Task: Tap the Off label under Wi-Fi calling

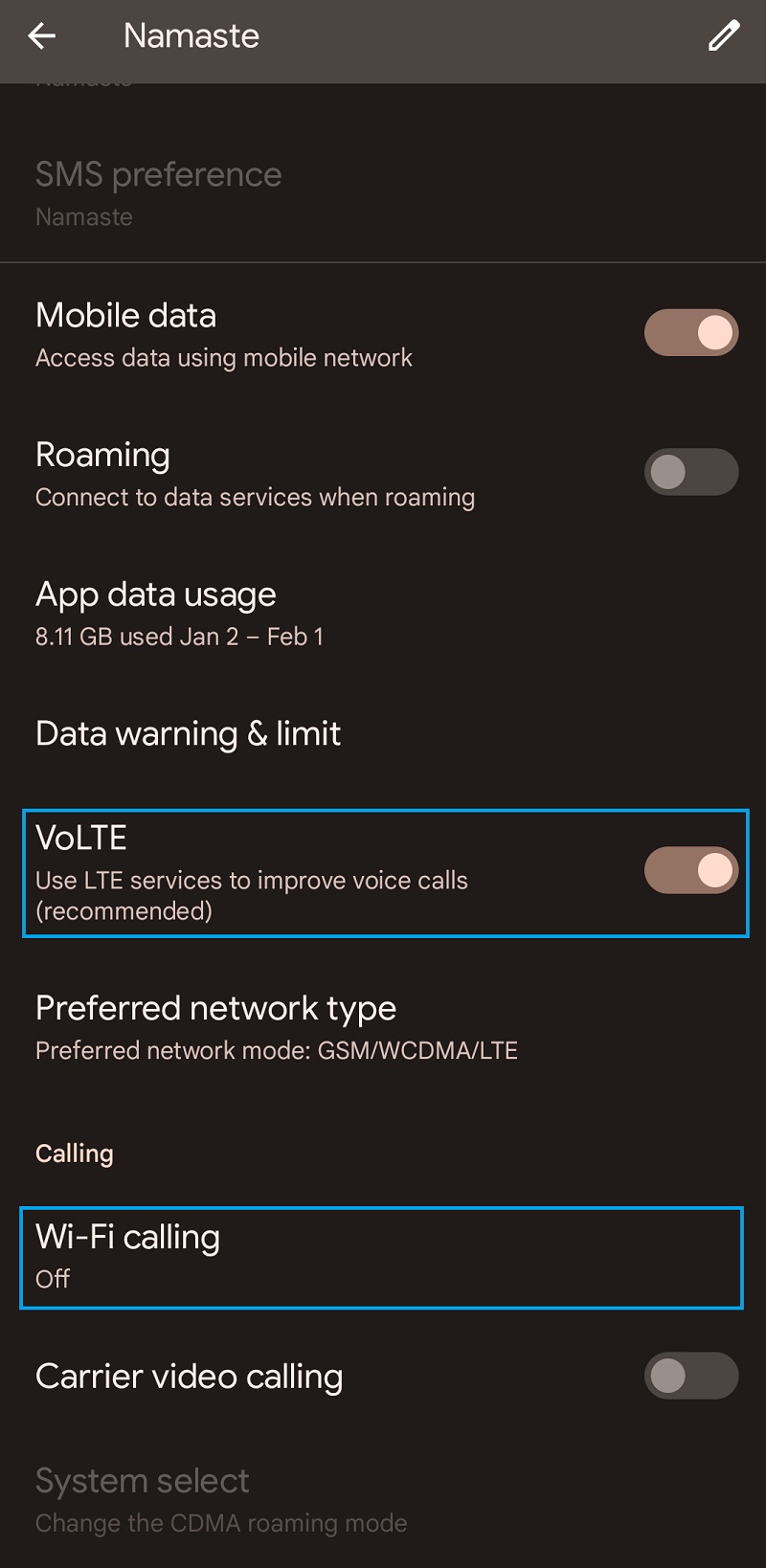Action: tap(53, 1279)
